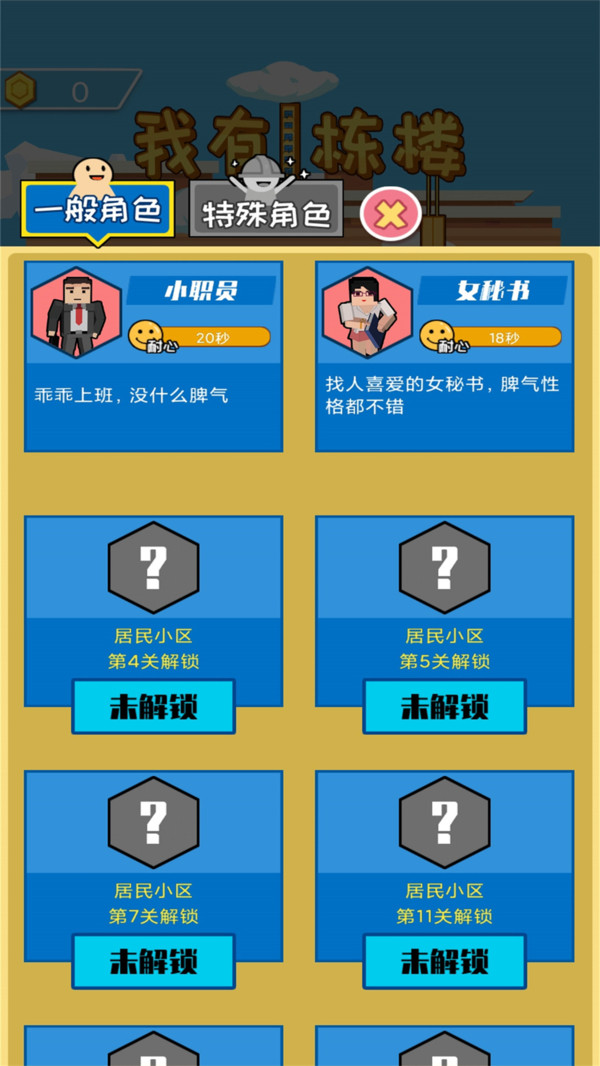Tap 未解锁 on the 第4关解锁 card
The image size is (600, 1066).
[153, 706]
